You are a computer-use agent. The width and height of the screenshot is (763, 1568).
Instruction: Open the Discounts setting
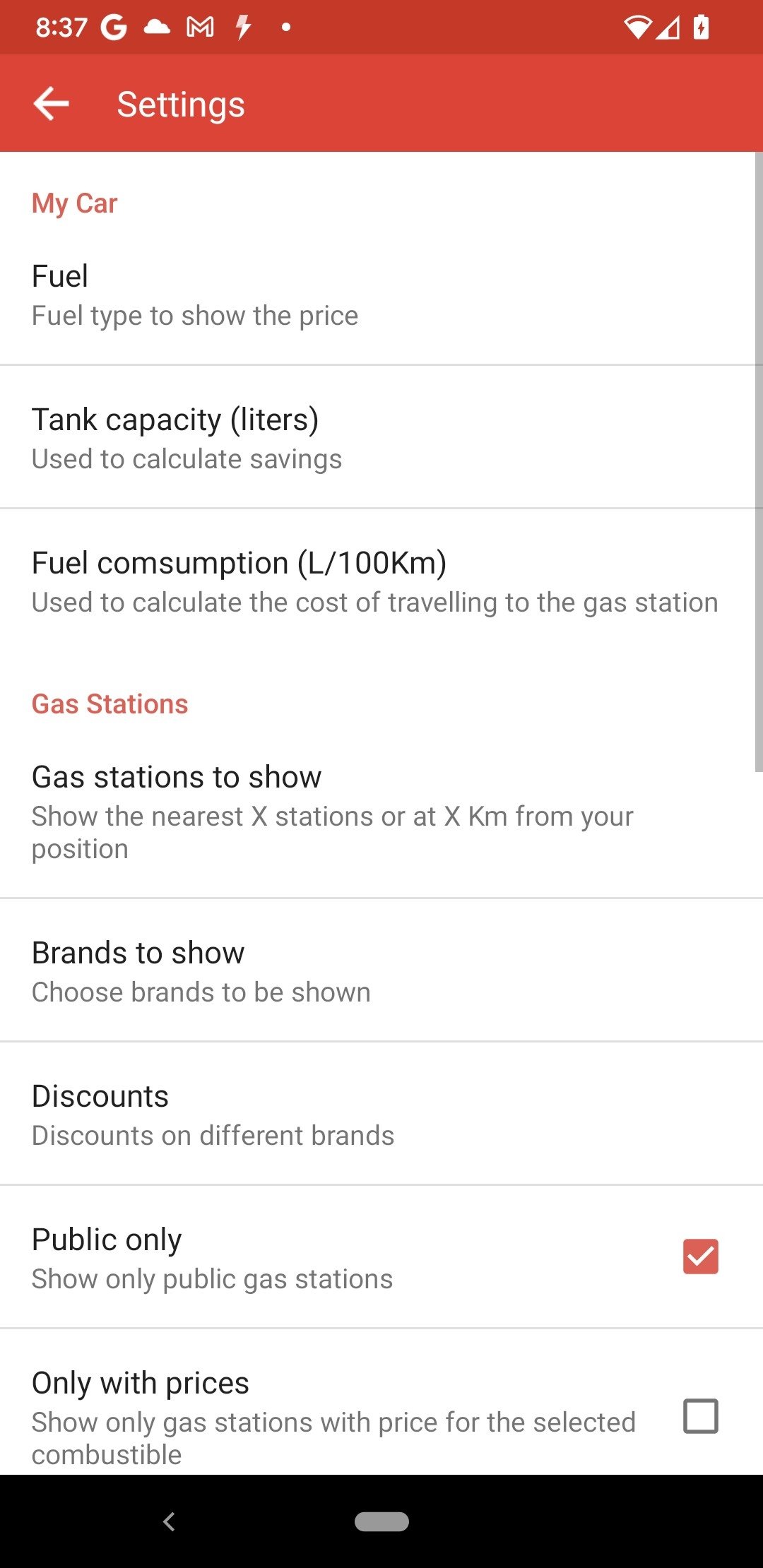click(x=381, y=1114)
